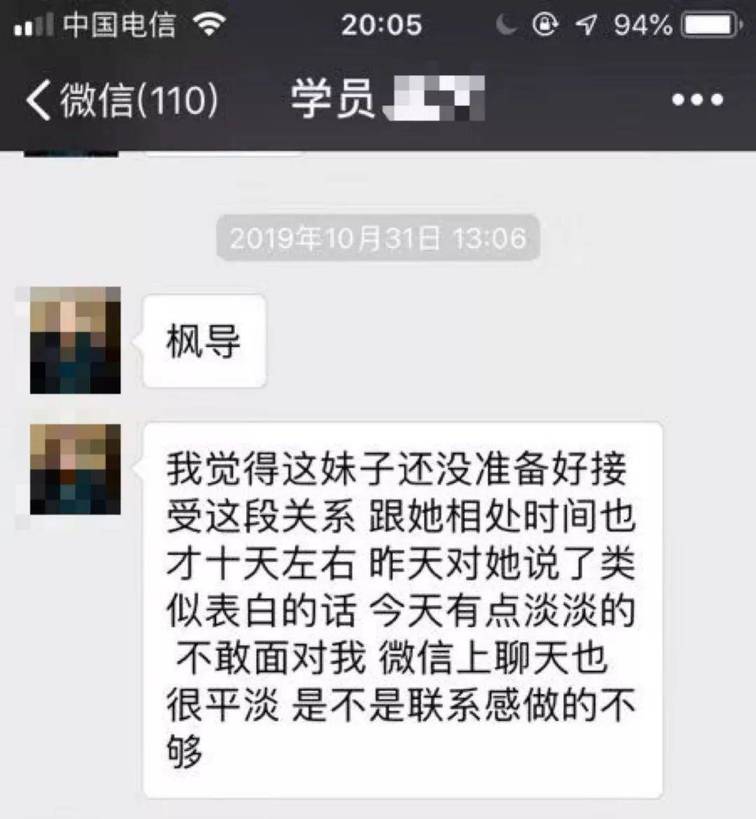Open sender's avatar beside the long message
The image size is (756, 819).
pos(75,469)
